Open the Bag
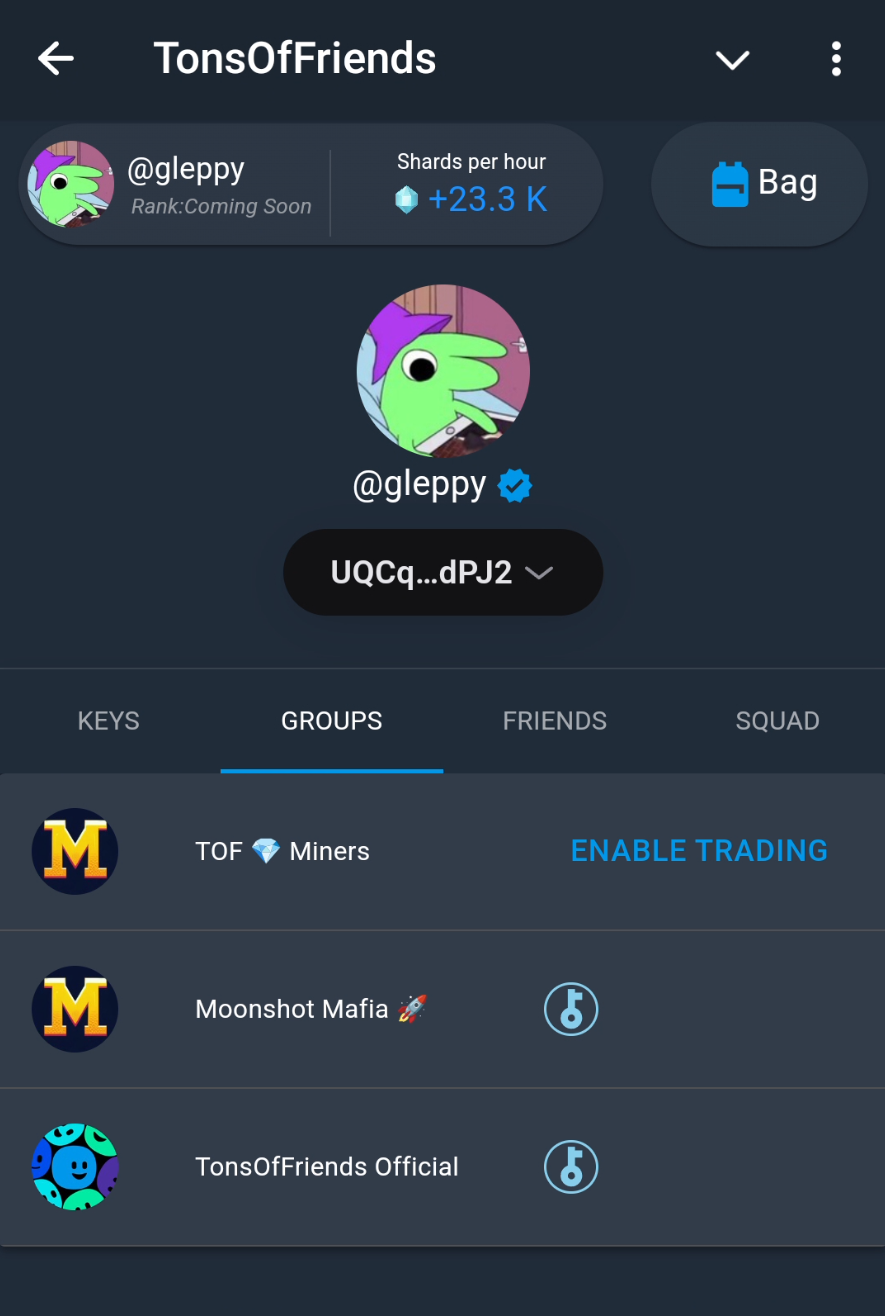885x1316 pixels. (760, 184)
